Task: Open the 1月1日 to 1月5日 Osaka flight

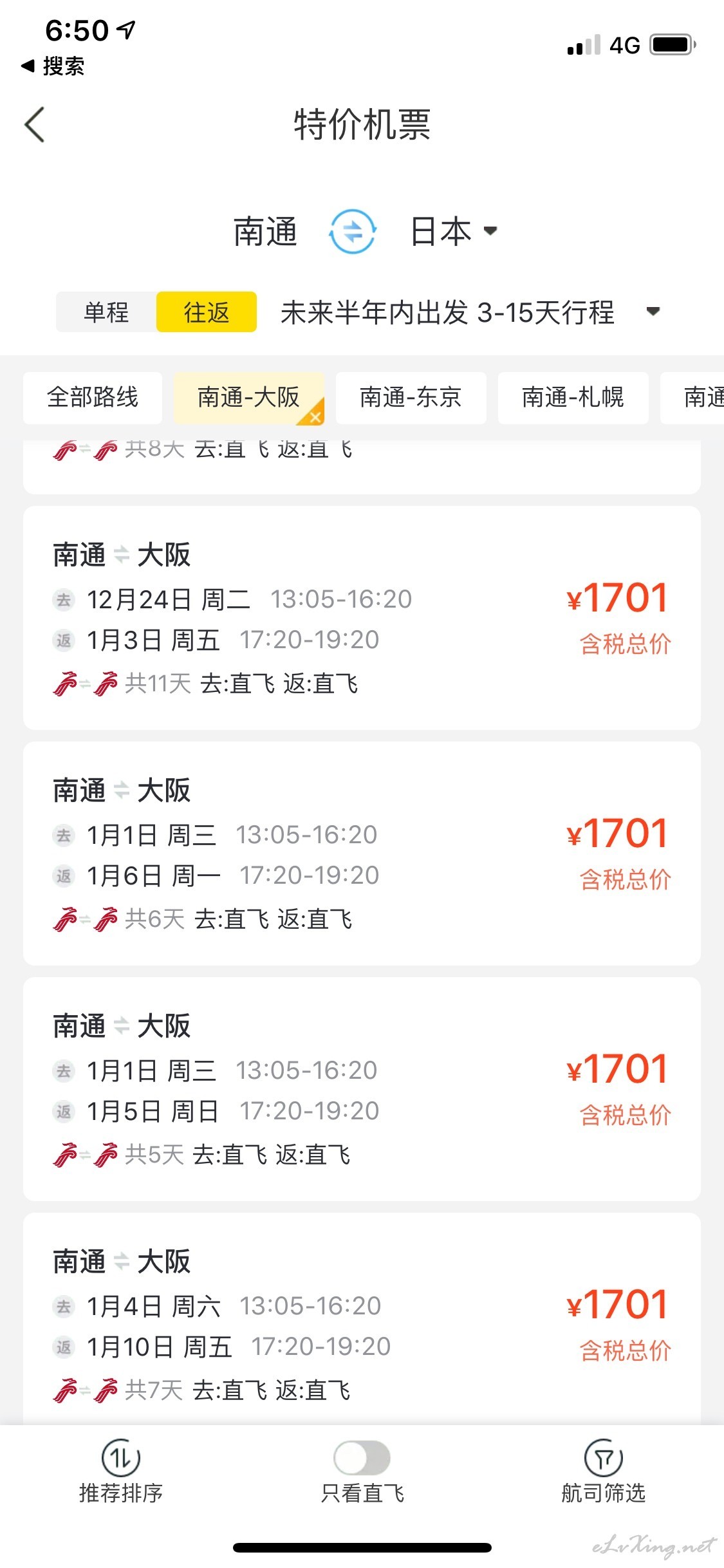Action: point(362,1089)
